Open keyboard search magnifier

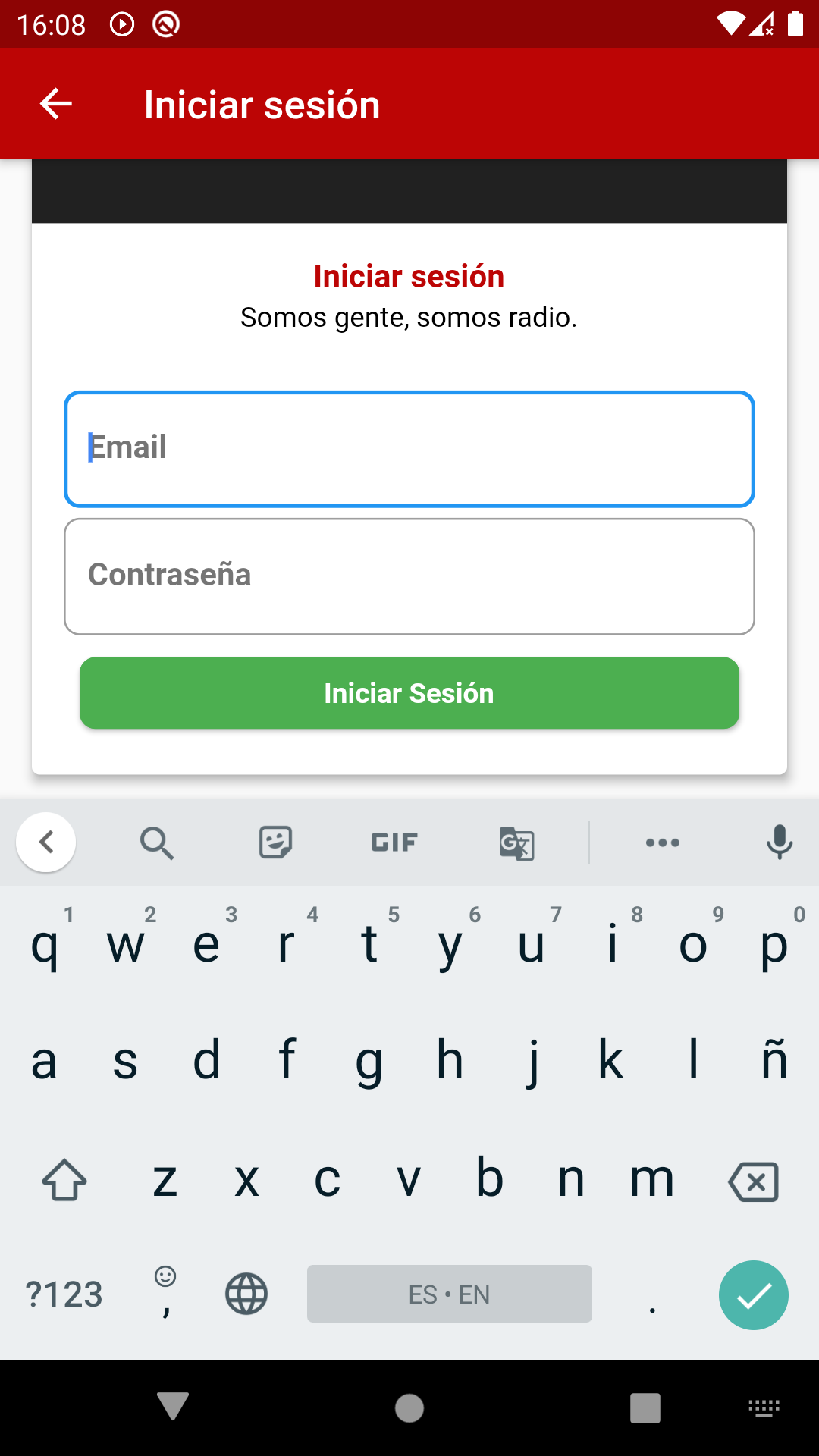coord(157,843)
